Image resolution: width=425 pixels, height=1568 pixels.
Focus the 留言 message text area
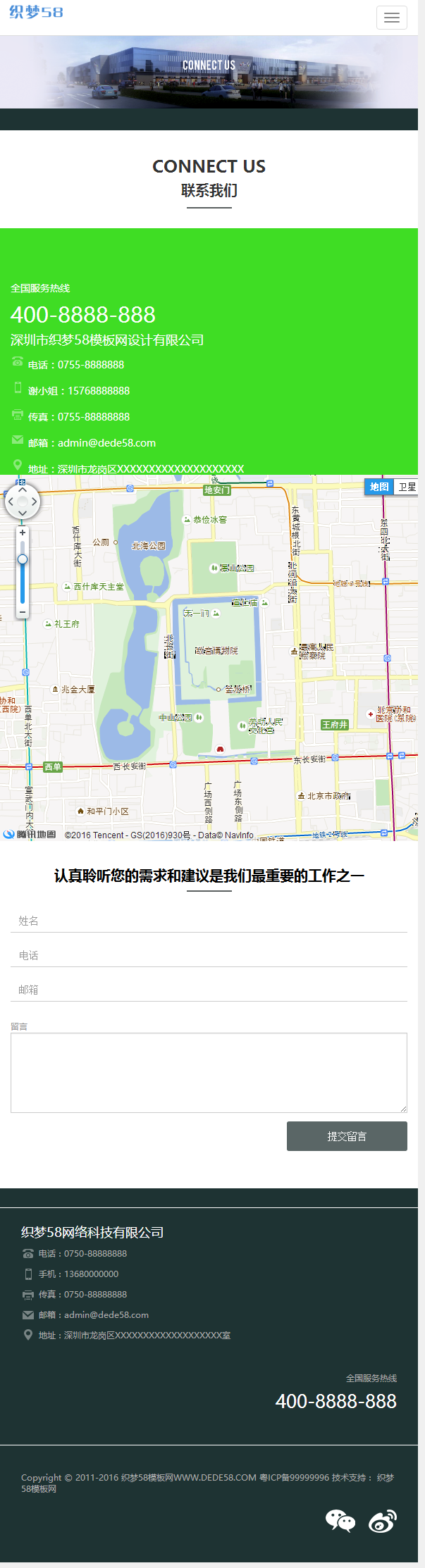click(209, 1072)
